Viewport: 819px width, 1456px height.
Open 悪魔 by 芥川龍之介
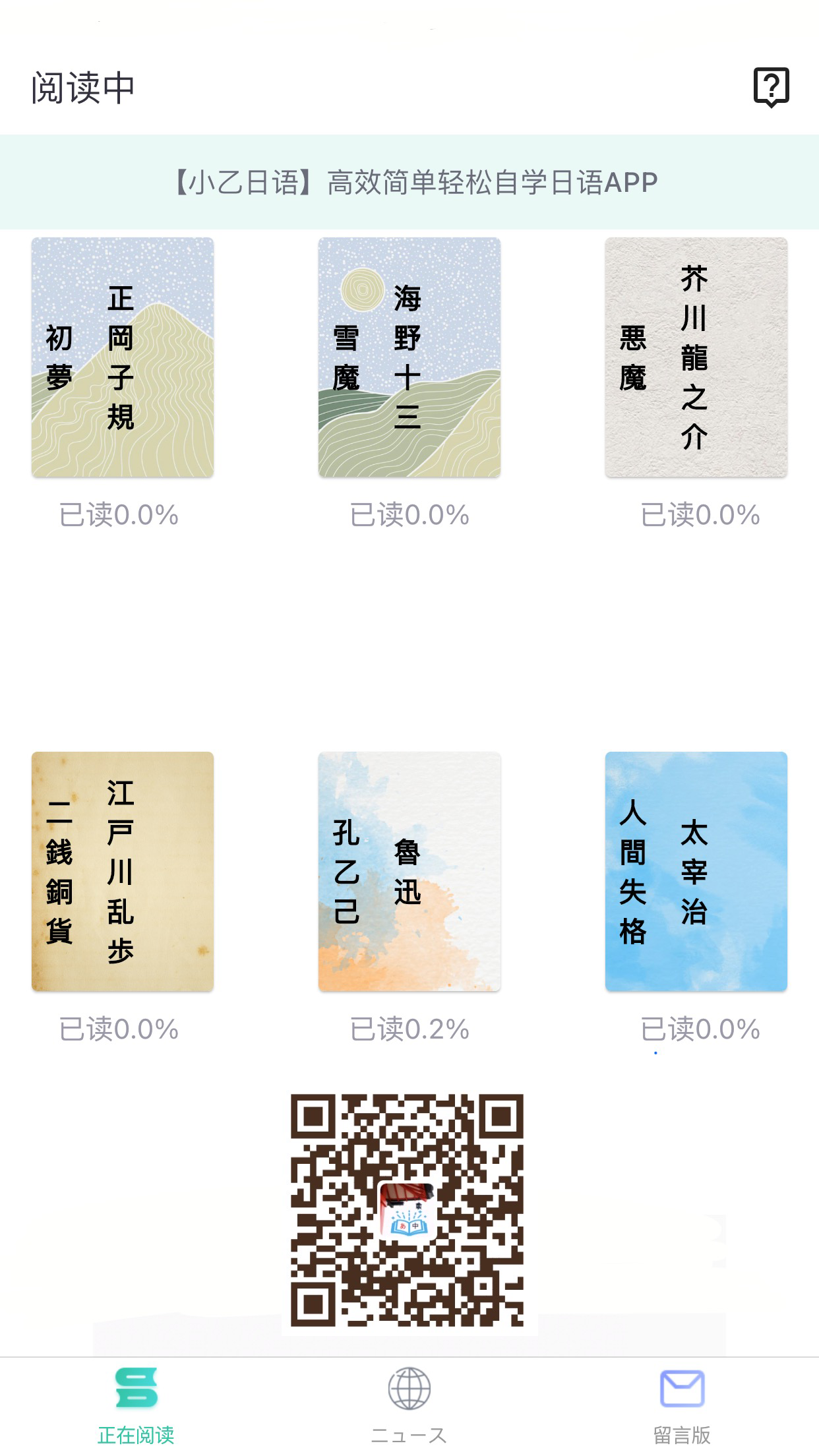click(x=696, y=359)
